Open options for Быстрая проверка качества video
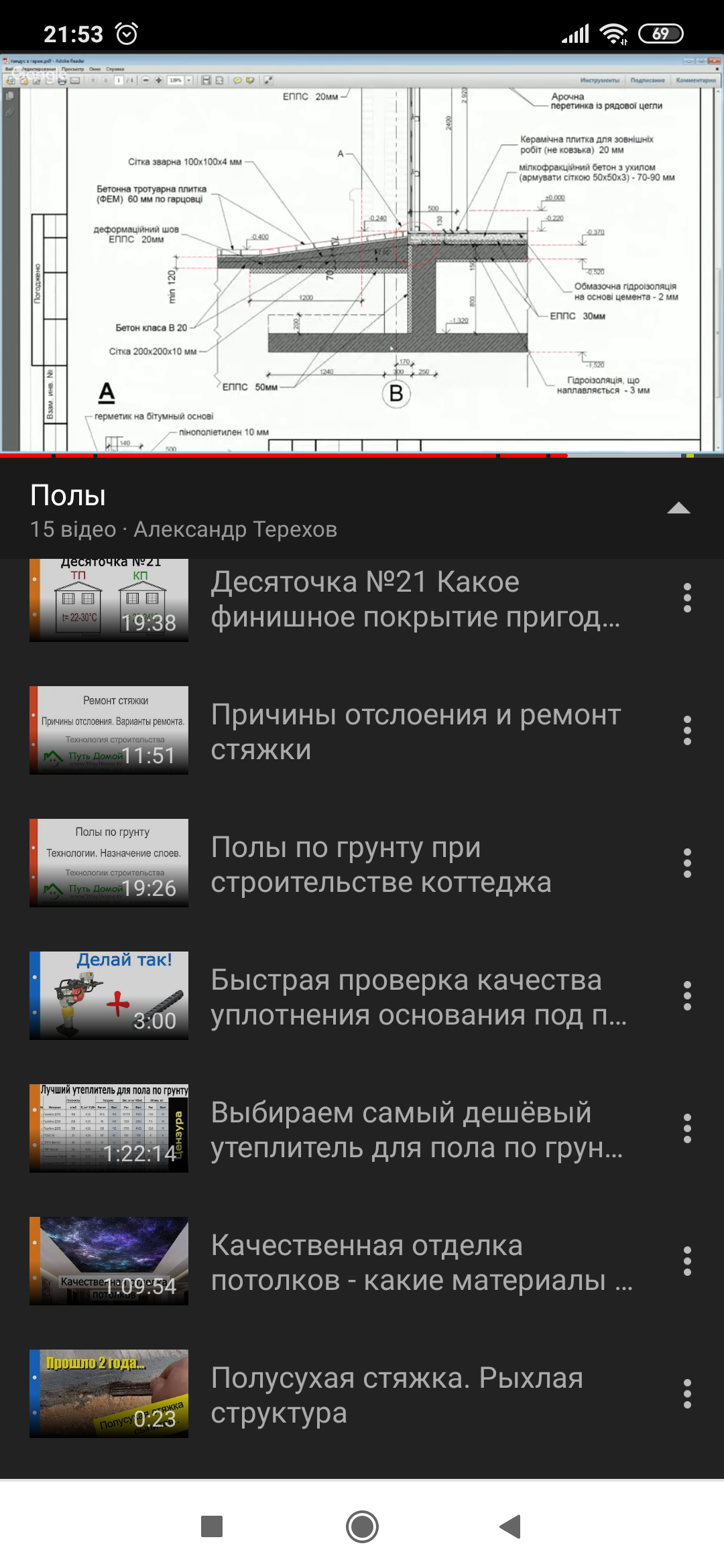724x1568 pixels. (687, 996)
